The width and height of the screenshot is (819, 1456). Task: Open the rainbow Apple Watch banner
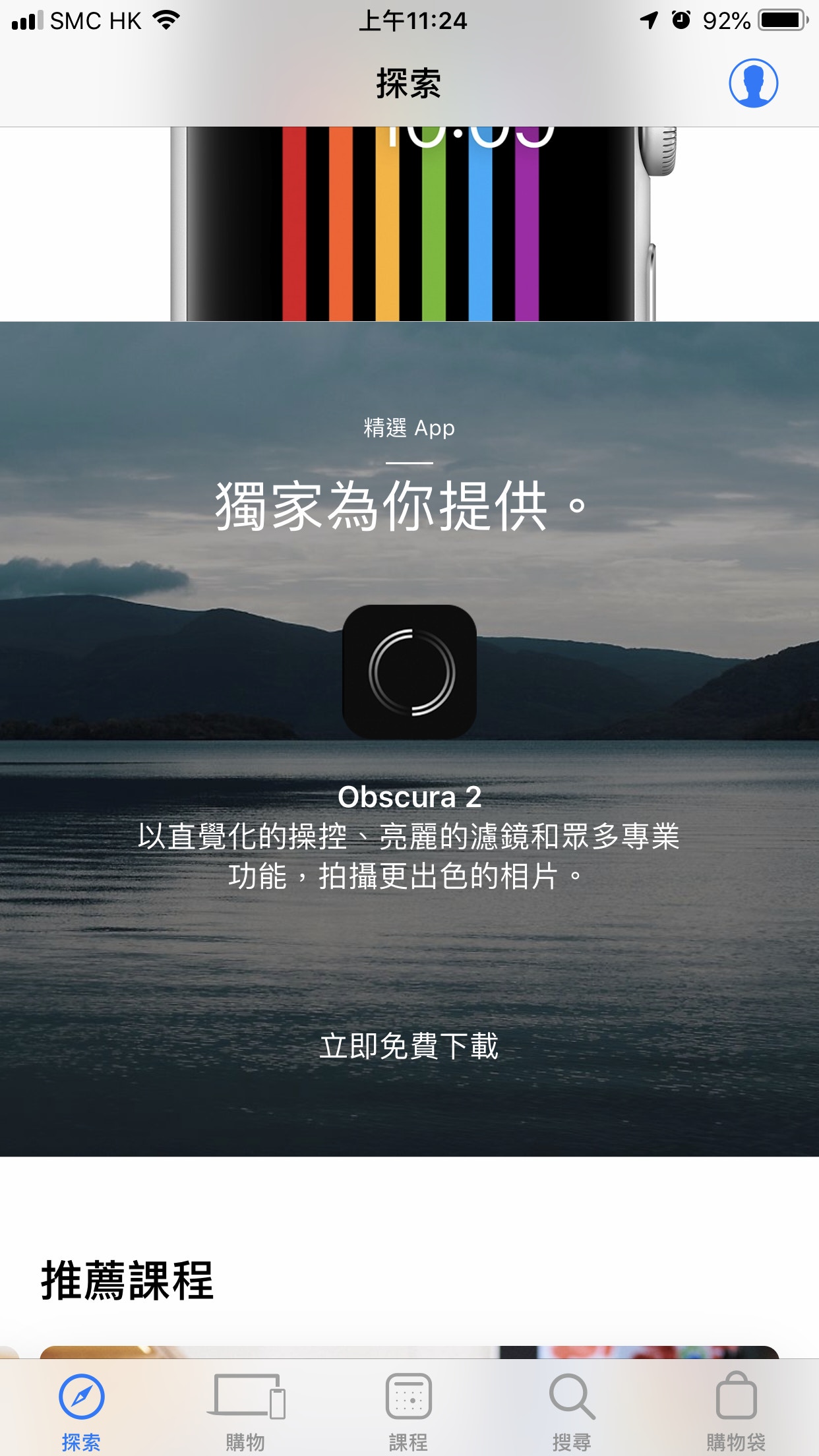pyautogui.click(x=410, y=224)
